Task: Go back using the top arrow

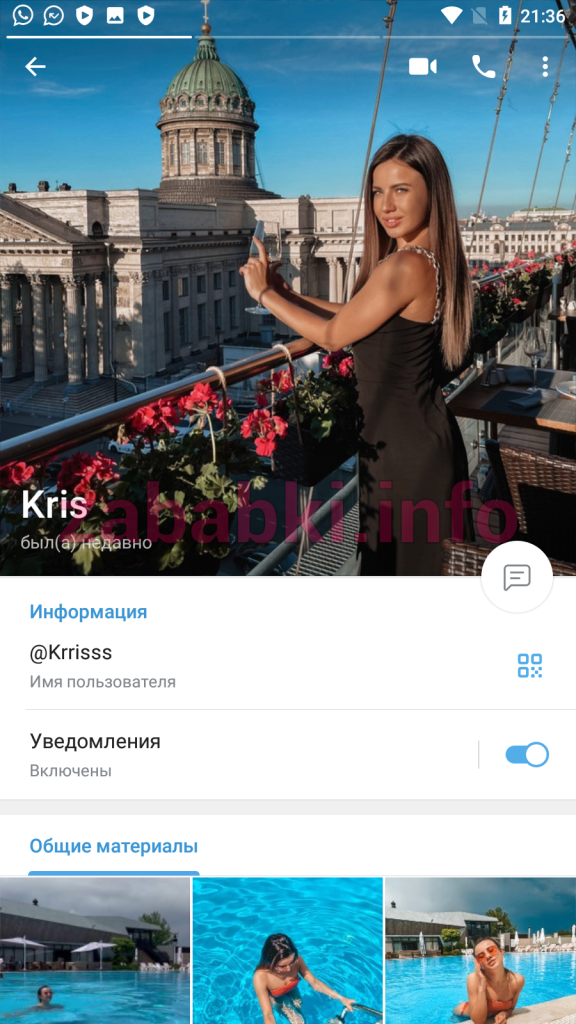Action: [x=35, y=67]
